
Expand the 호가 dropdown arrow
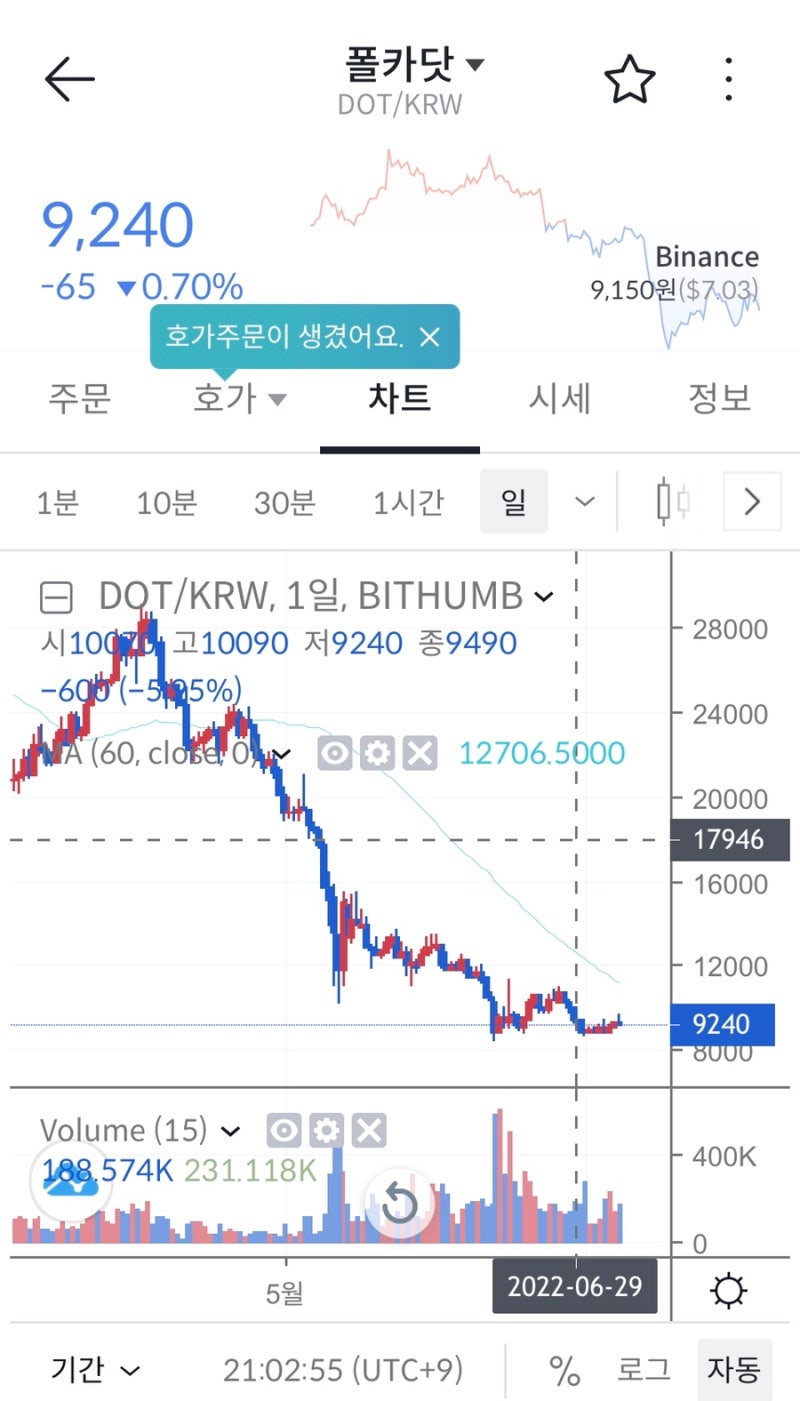277,397
